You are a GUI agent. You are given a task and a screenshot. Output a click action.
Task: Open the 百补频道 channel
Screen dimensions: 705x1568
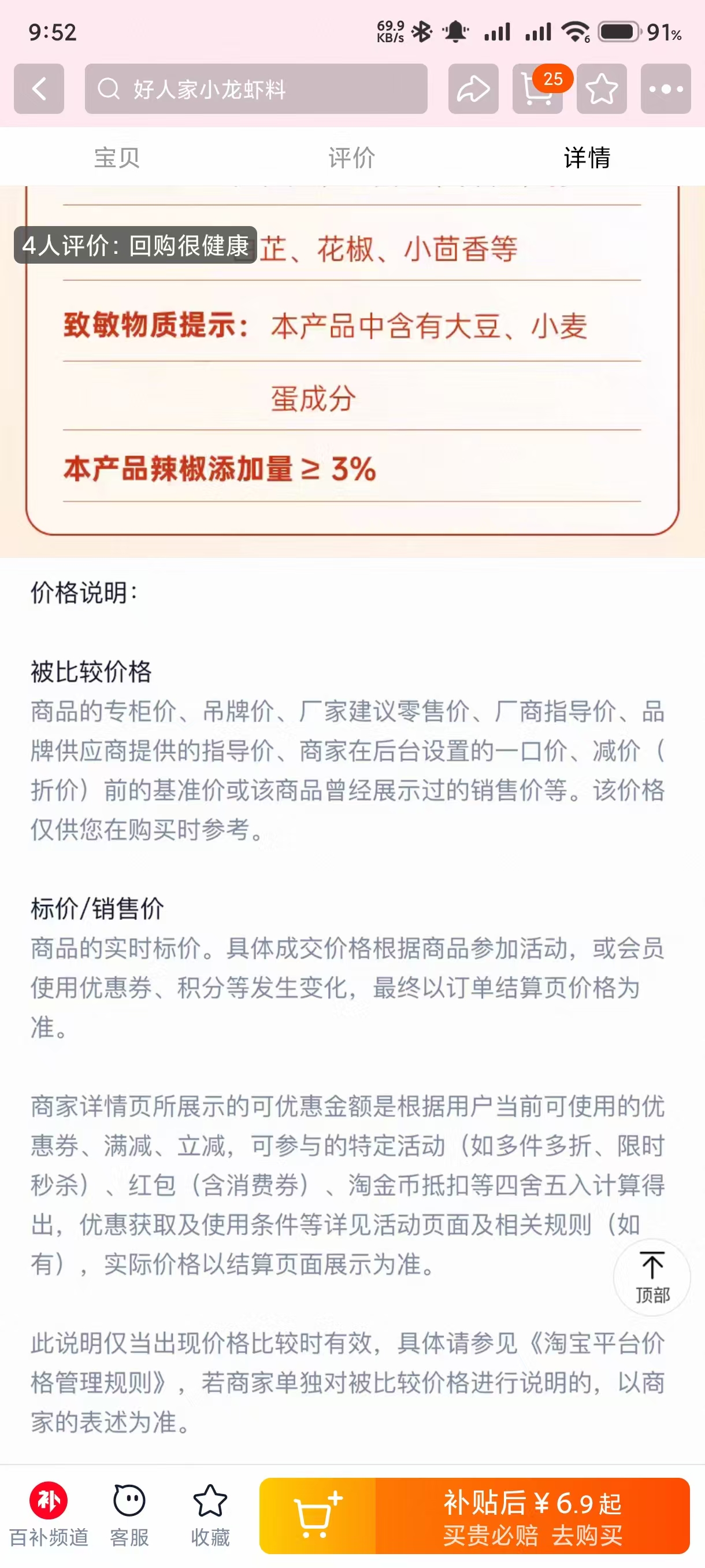pos(49,1515)
